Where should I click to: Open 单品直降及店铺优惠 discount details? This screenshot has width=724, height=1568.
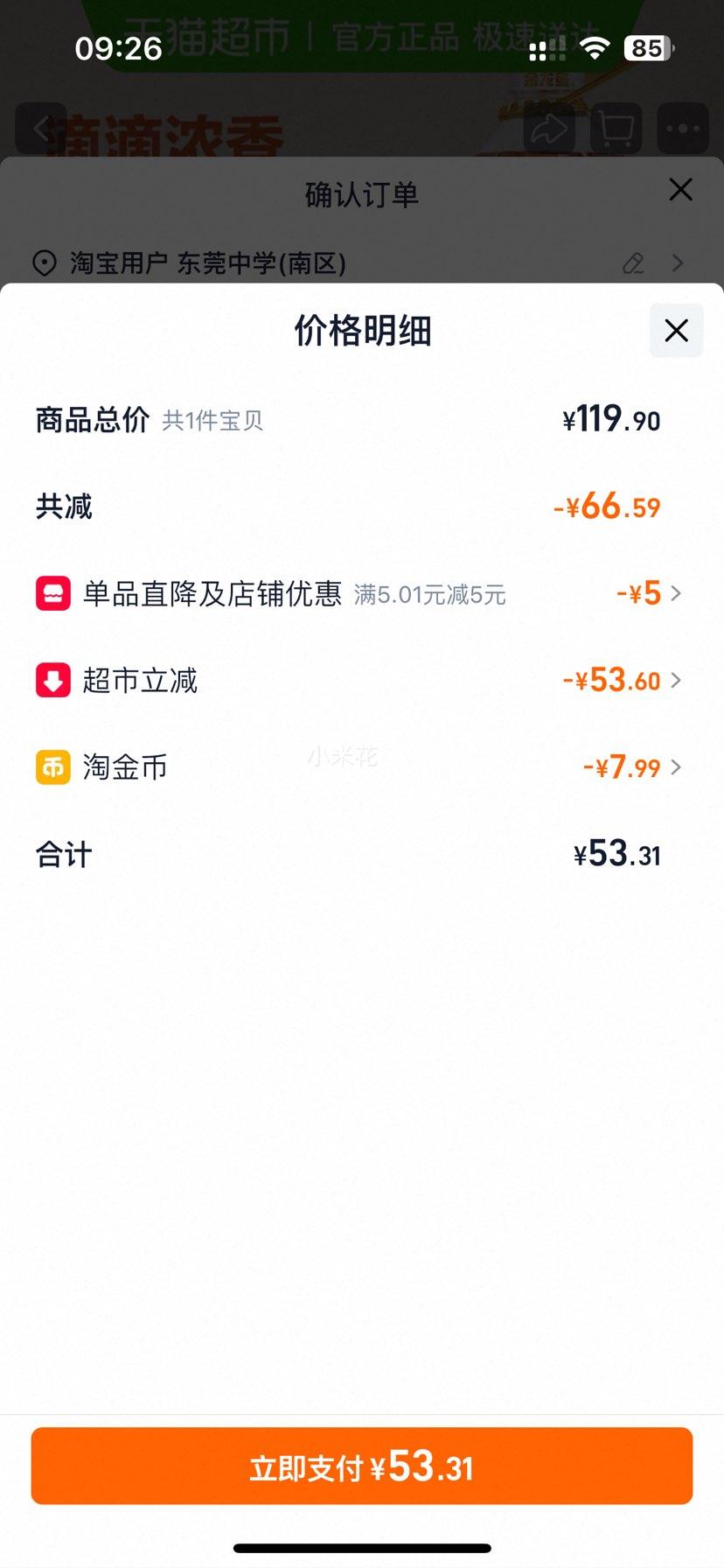coord(361,593)
